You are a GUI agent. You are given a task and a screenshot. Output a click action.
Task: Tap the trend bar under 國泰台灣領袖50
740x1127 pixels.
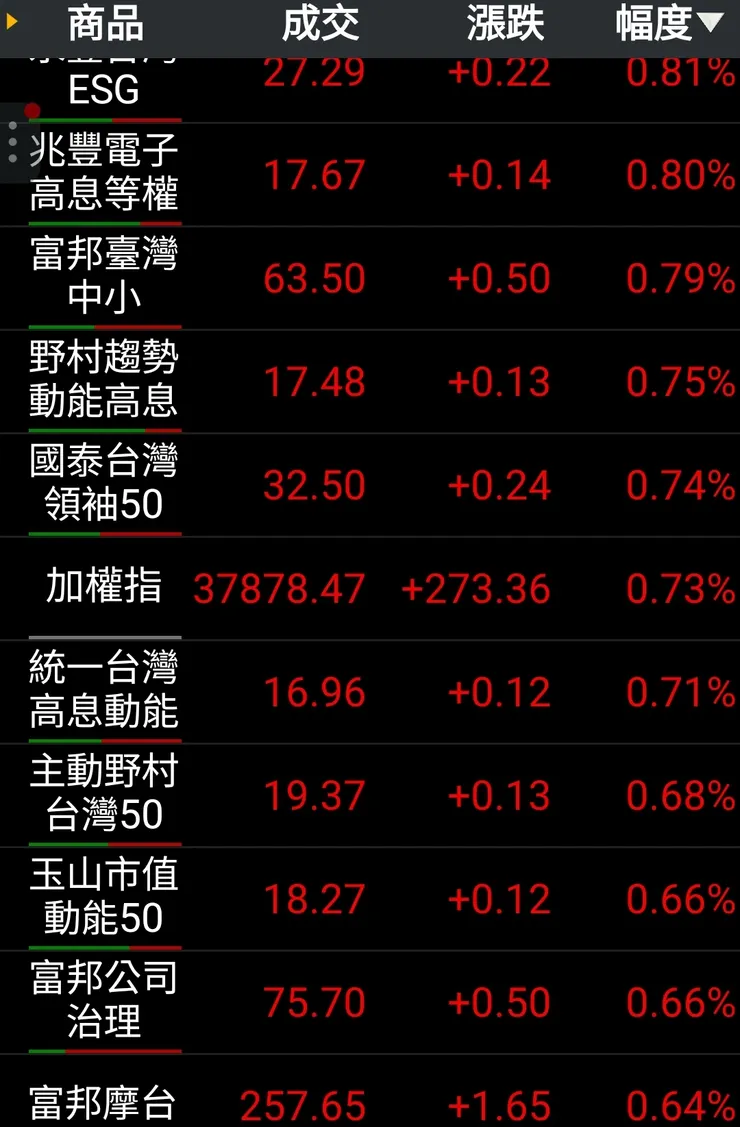click(x=105, y=533)
